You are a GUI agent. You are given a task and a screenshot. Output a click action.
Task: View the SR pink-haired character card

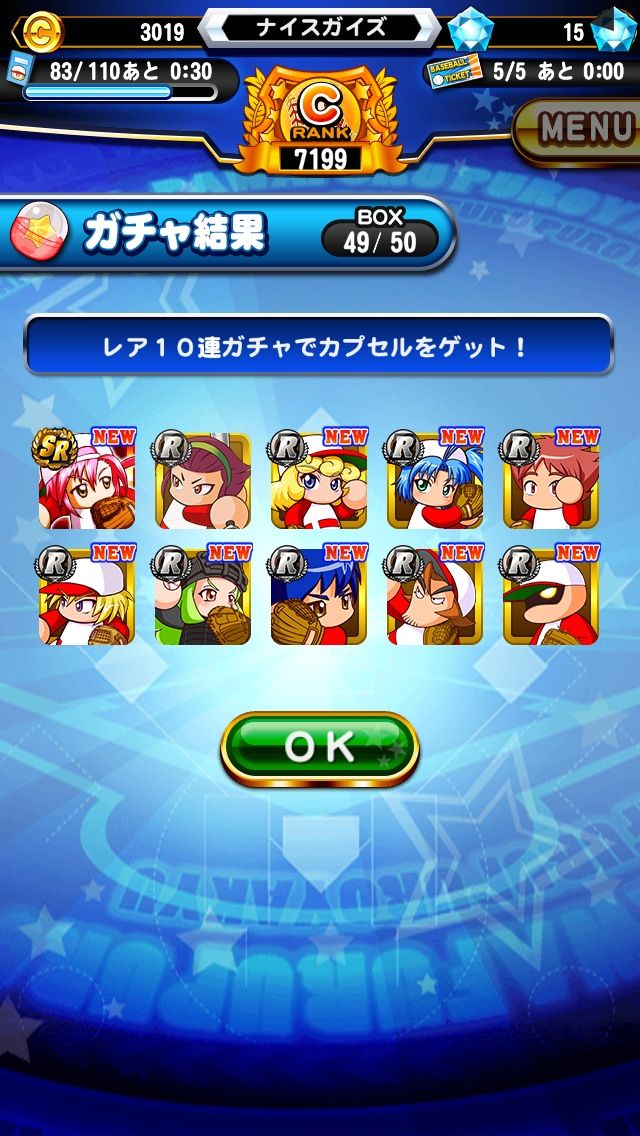(x=87, y=479)
